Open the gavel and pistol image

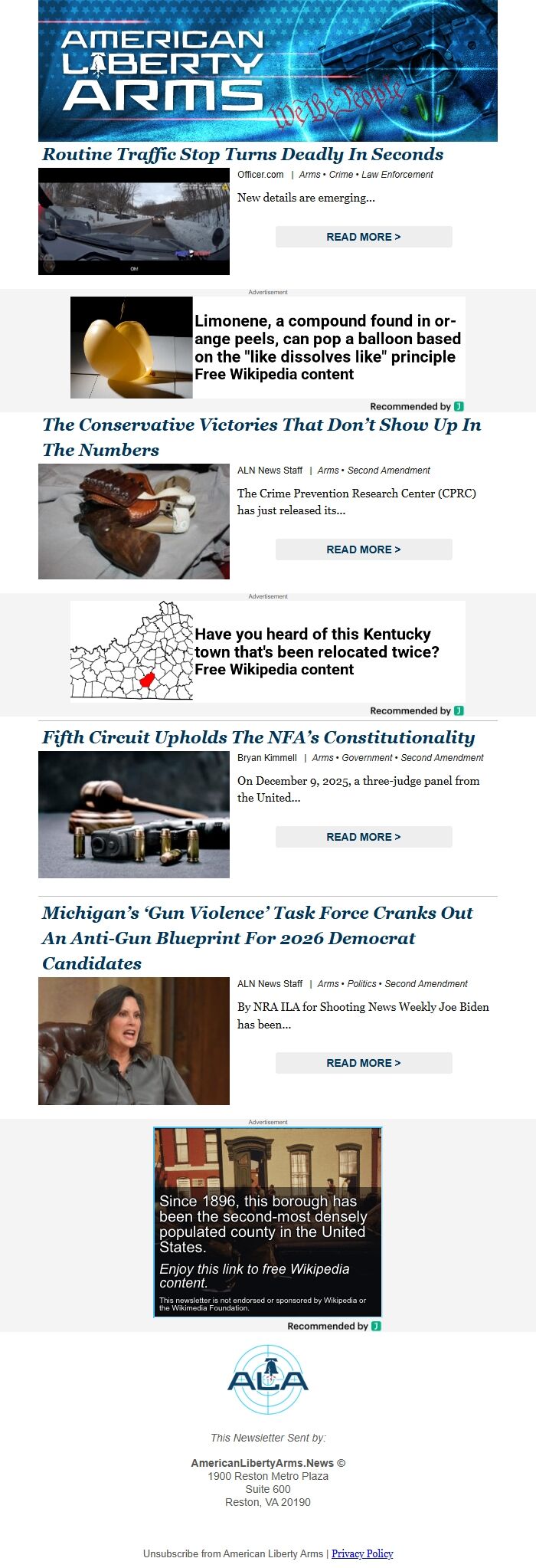click(134, 815)
